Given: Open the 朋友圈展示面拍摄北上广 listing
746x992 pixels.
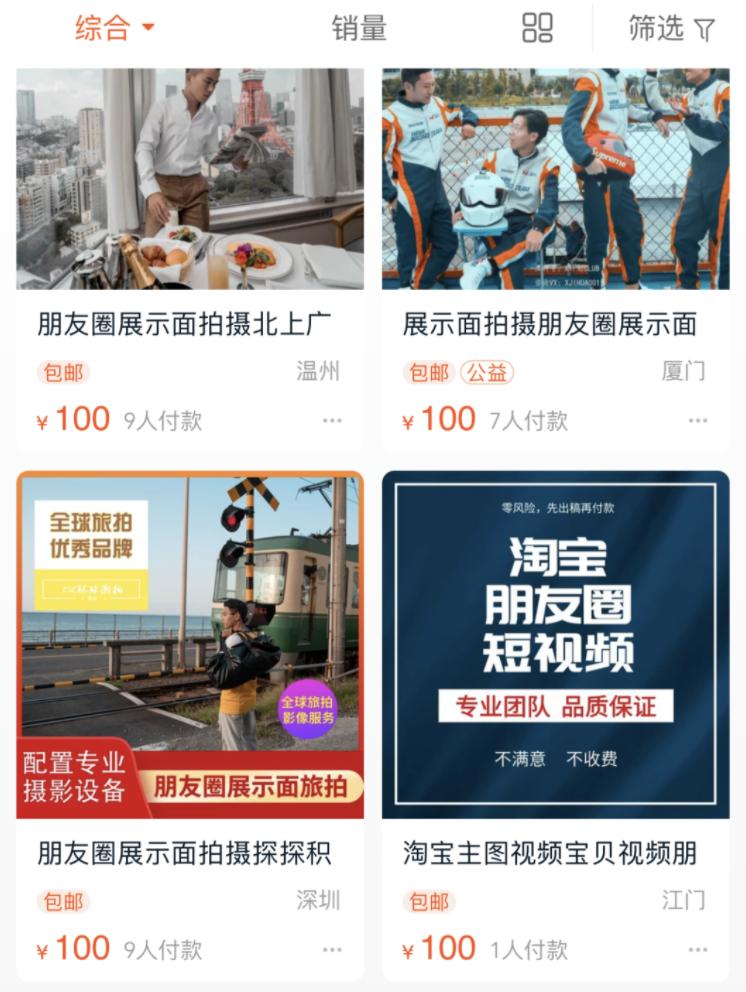Looking at the screenshot, I should pos(189,324).
